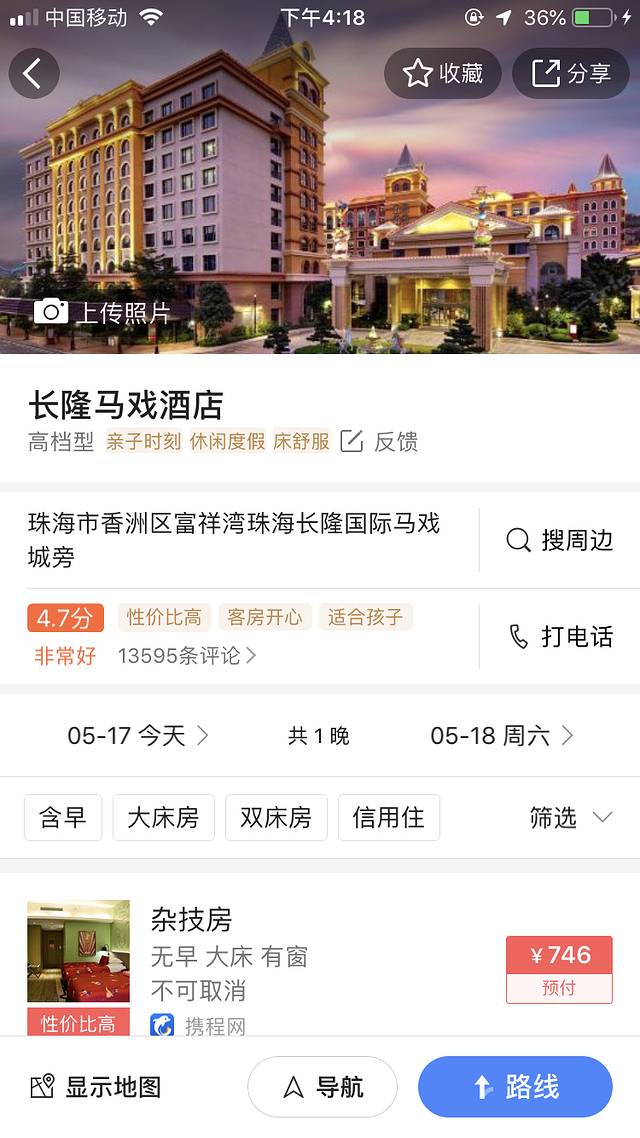Select the 大床房 filter chip
The height and width of the screenshot is (1138, 640).
pyautogui.click(x=163, y=817)
